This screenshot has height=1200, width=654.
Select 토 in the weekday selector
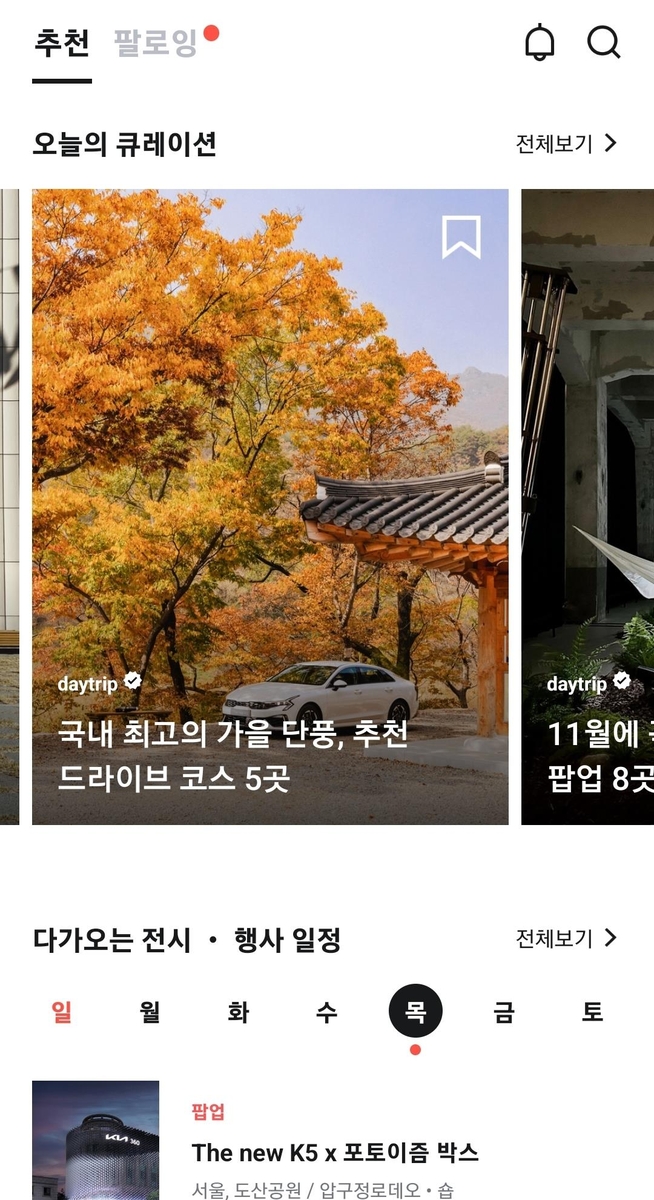592,1012
